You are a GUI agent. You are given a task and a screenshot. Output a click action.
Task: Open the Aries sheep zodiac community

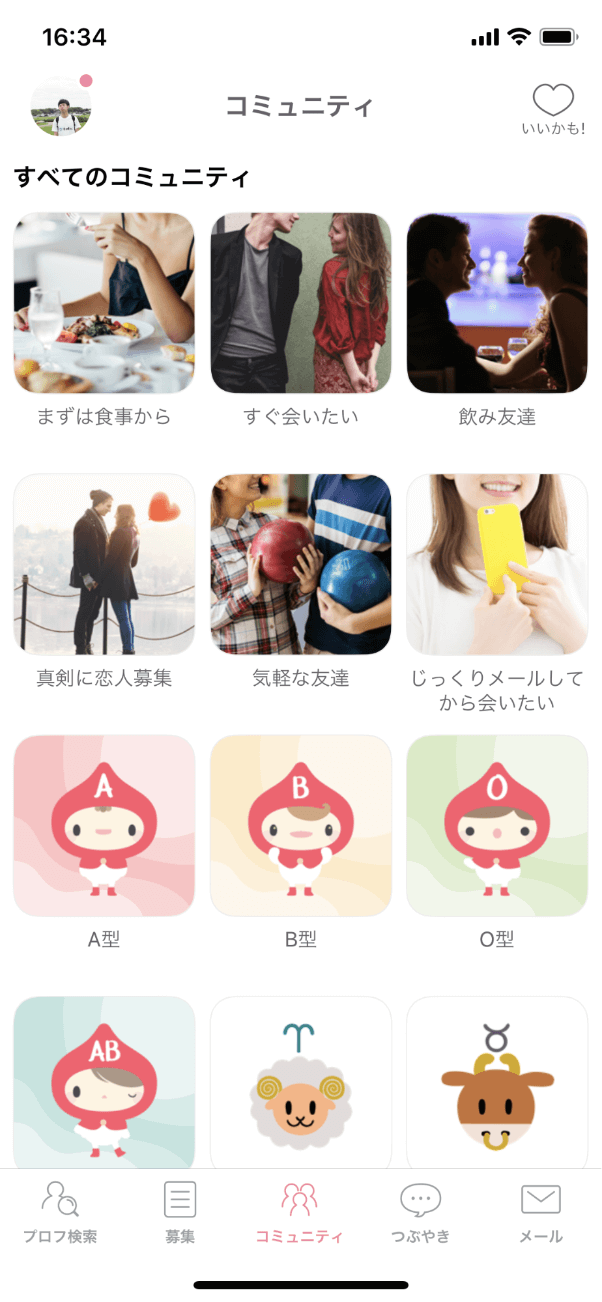(x=301, y=1082)
